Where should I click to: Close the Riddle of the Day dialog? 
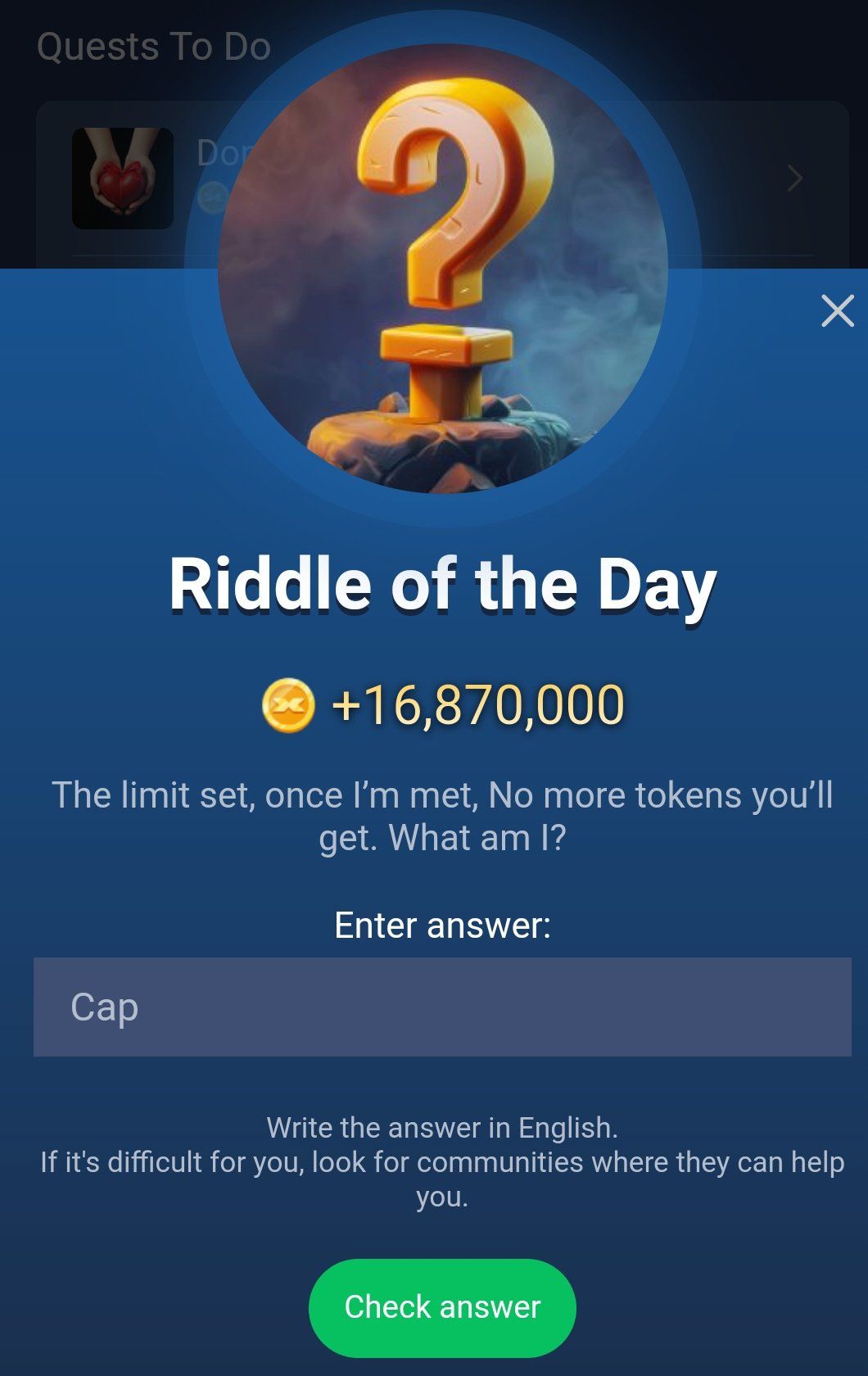tap(837, 311)
